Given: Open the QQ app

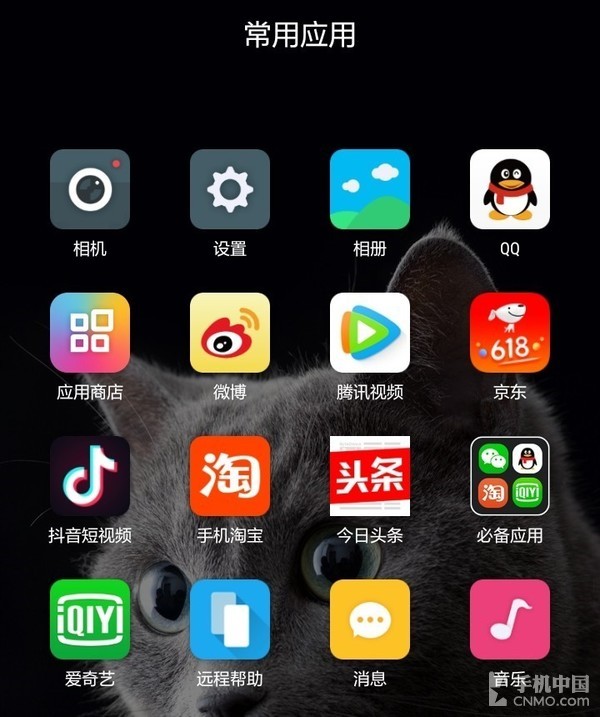Looking at the screenshot, I should click(x=510, y=189).
